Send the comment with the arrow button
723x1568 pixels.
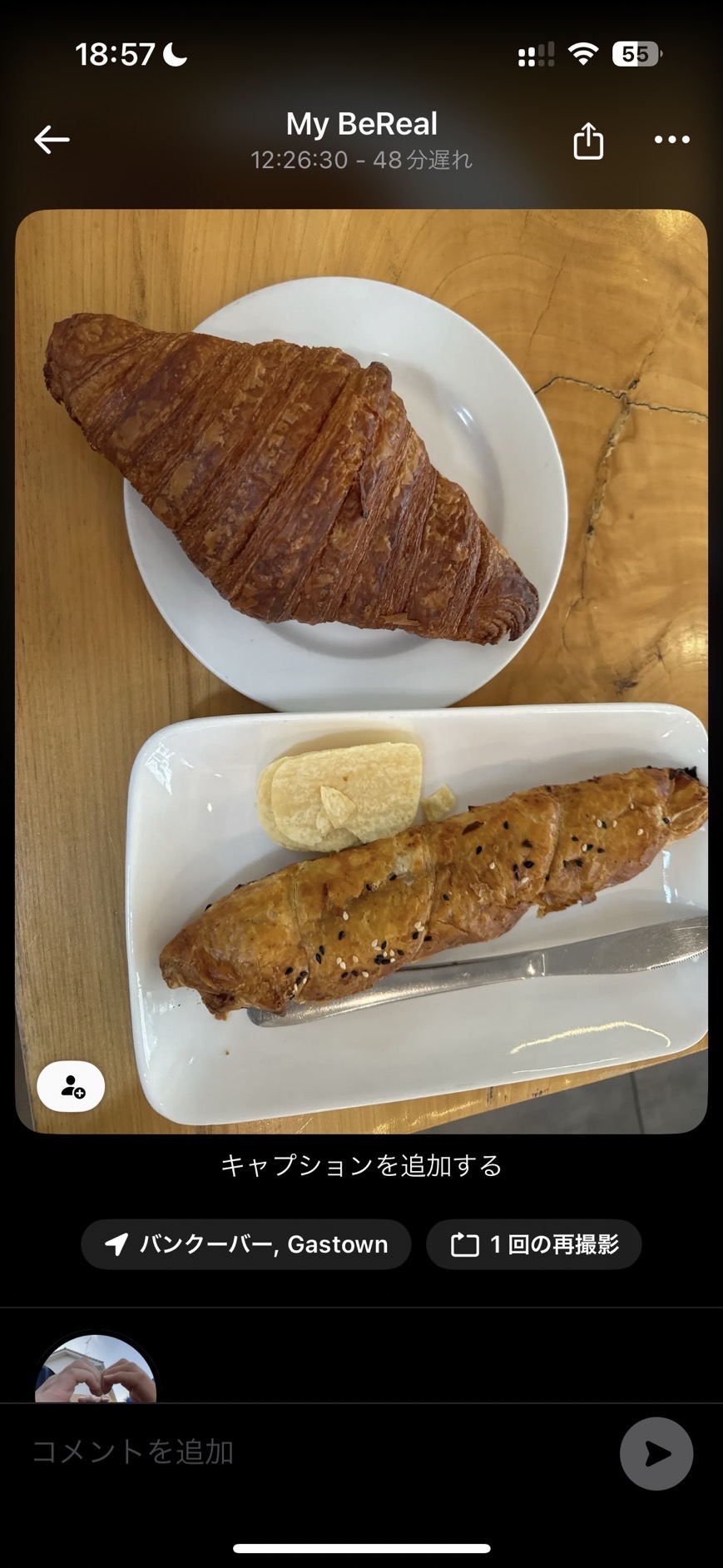click(x=656, y=1453)
